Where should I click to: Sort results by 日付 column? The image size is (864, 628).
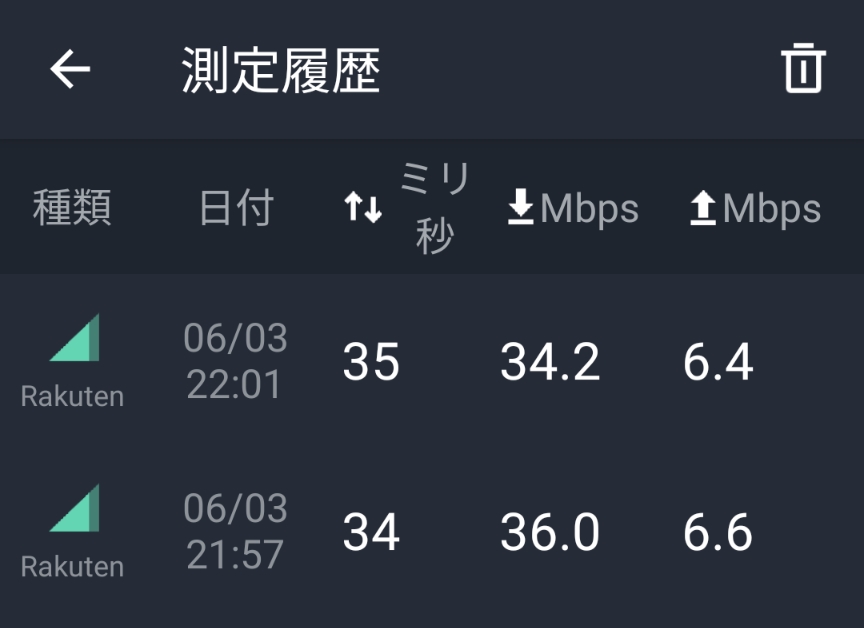pos(235,209)
